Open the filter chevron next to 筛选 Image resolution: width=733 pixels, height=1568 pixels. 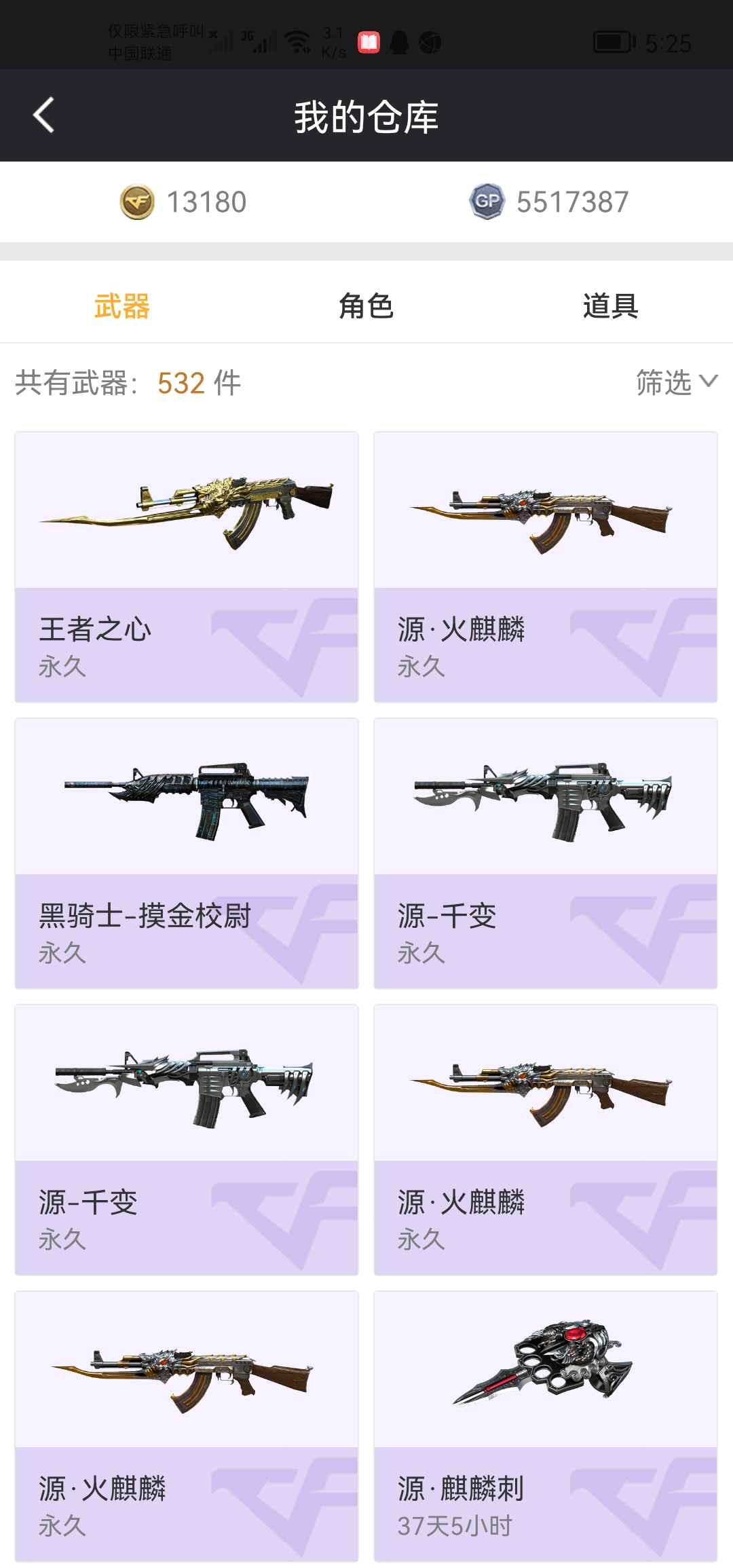[709, 384]
